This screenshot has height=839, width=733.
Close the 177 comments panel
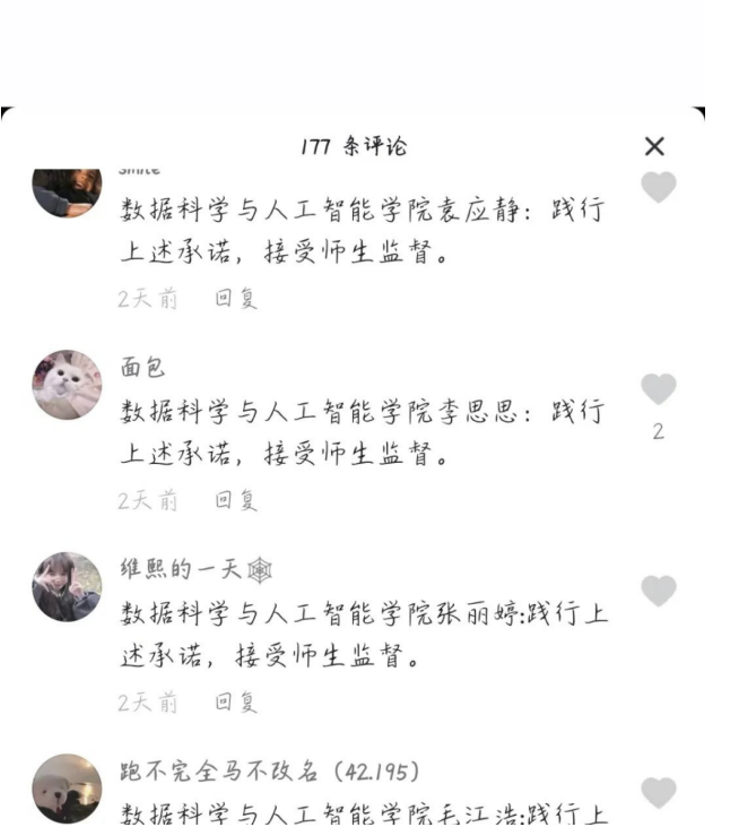coord(654,147)
